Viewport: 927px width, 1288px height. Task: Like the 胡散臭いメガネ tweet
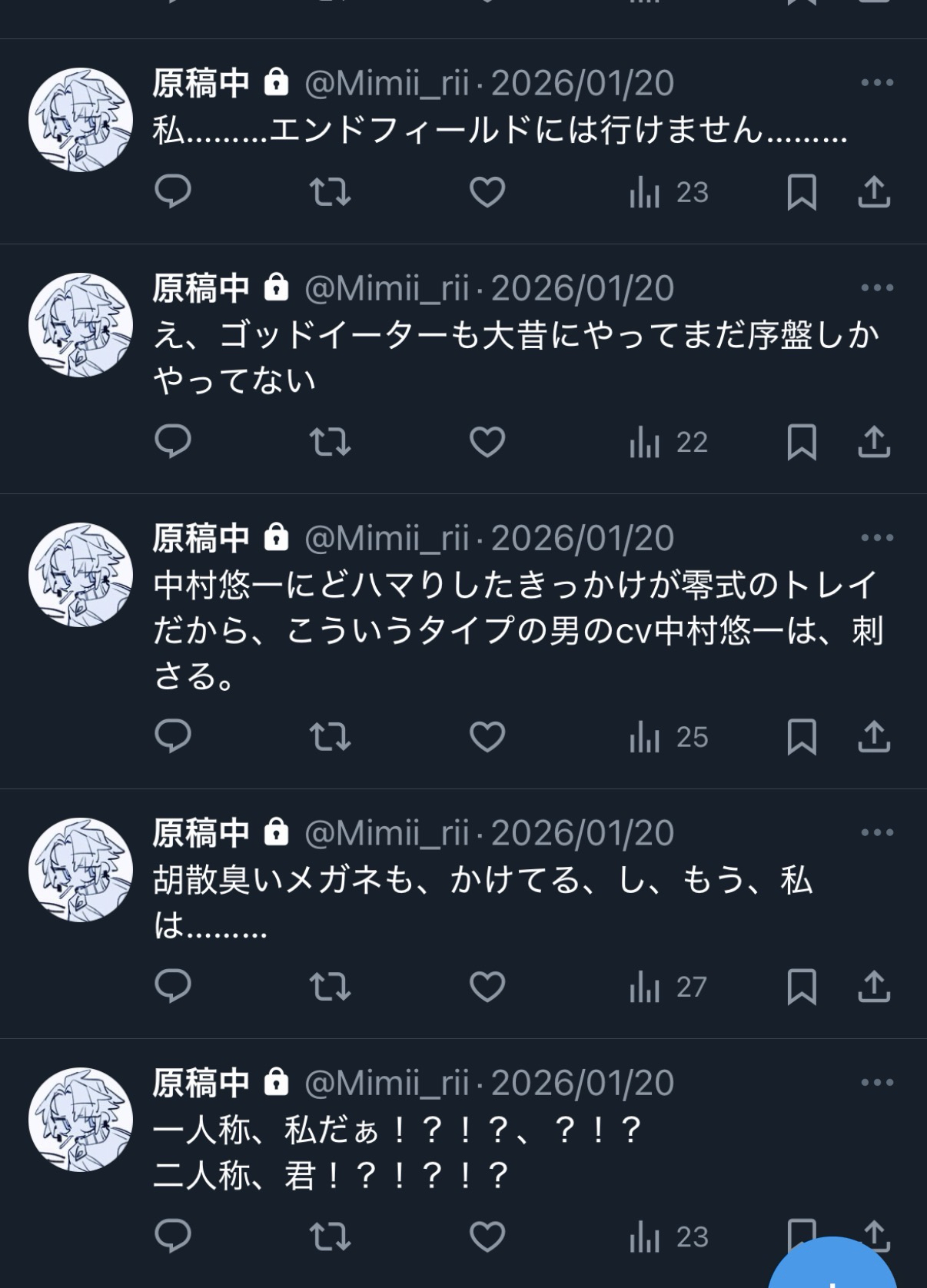(487, 986)
